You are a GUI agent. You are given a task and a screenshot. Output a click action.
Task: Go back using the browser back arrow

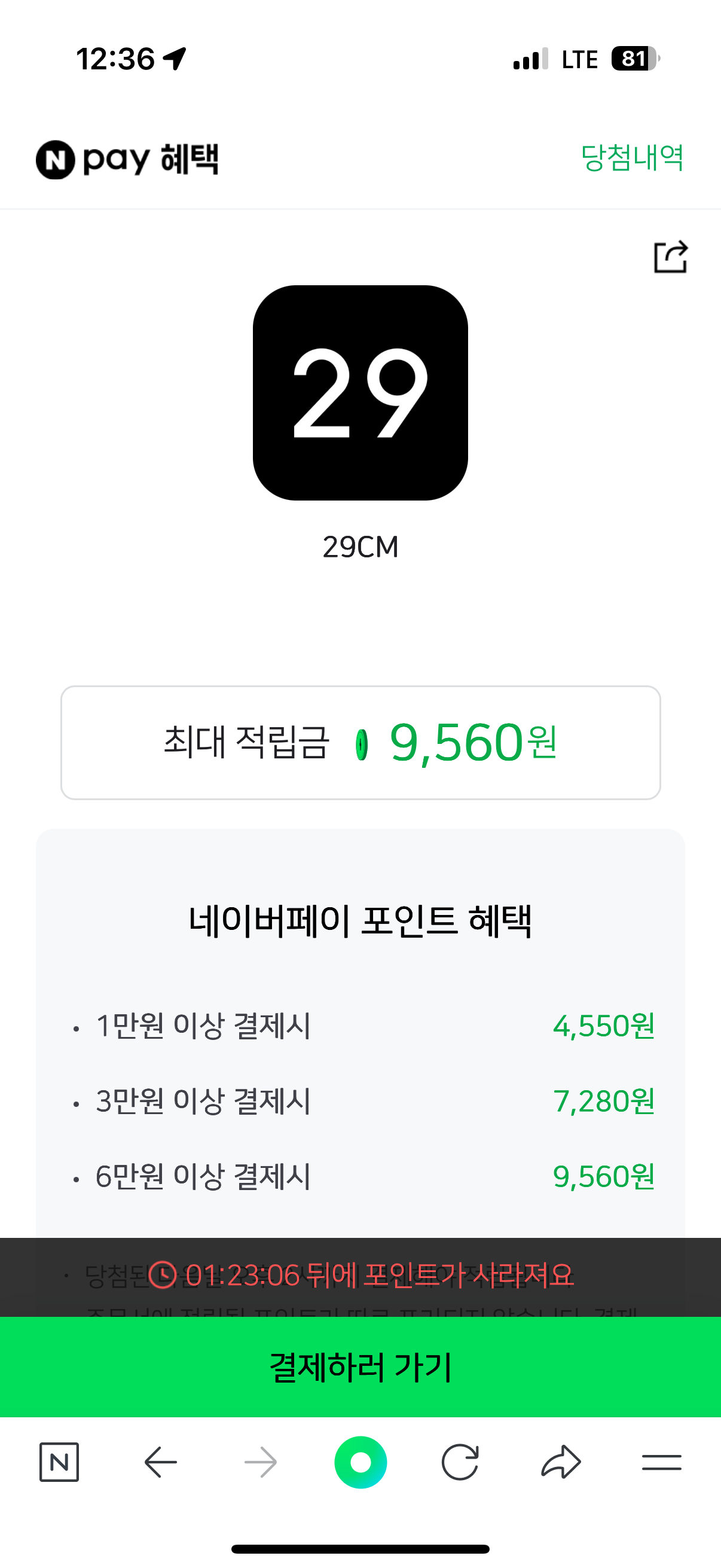coord(161,1462)
